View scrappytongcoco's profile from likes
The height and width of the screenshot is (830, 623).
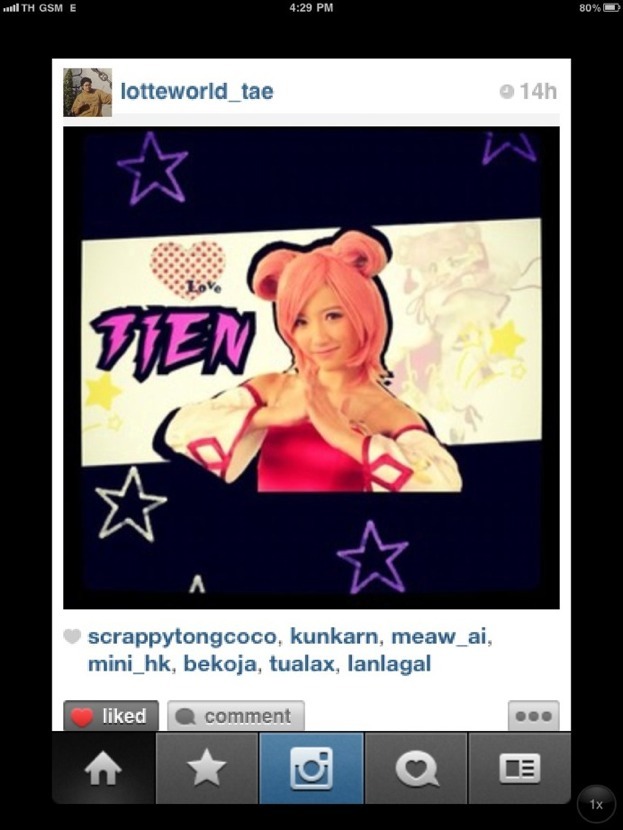[181, 637]
